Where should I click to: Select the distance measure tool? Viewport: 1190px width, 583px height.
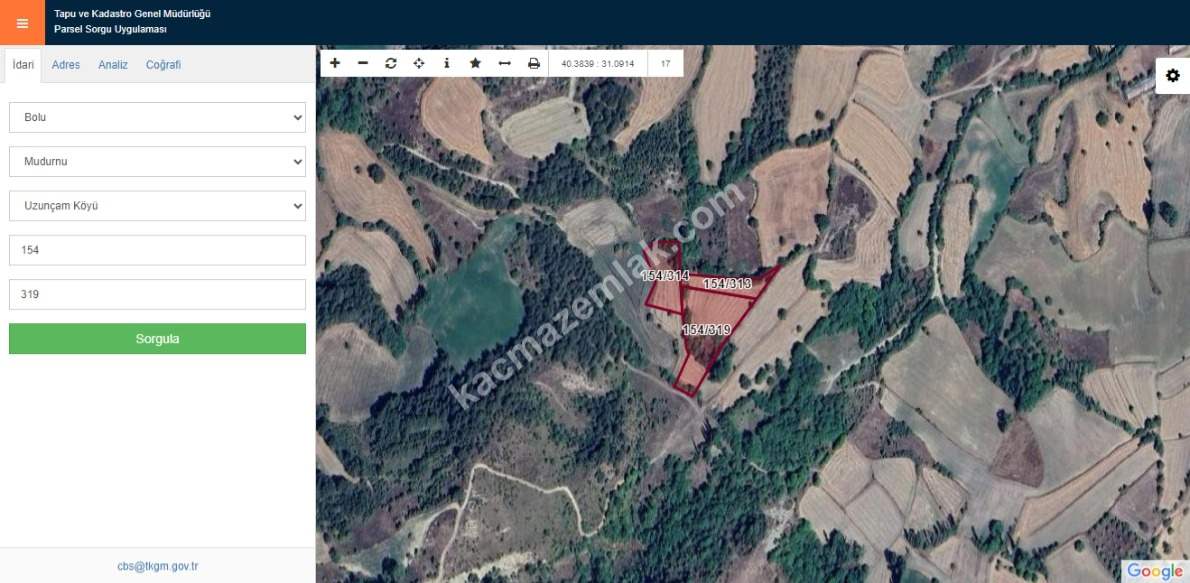(x=504, y=63)
